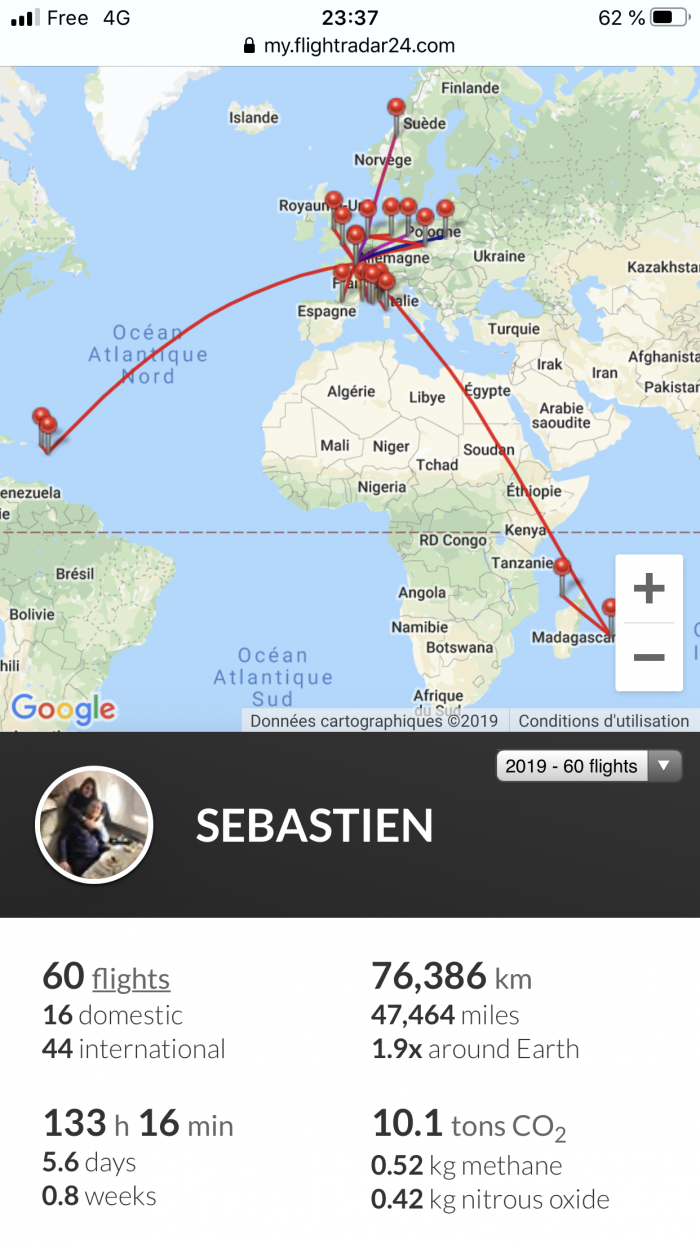Image resolution: width=700 pixels, height=1244 pixels.
Task: Select the airport pin in Suède
Action: click(x=396, y=107)
